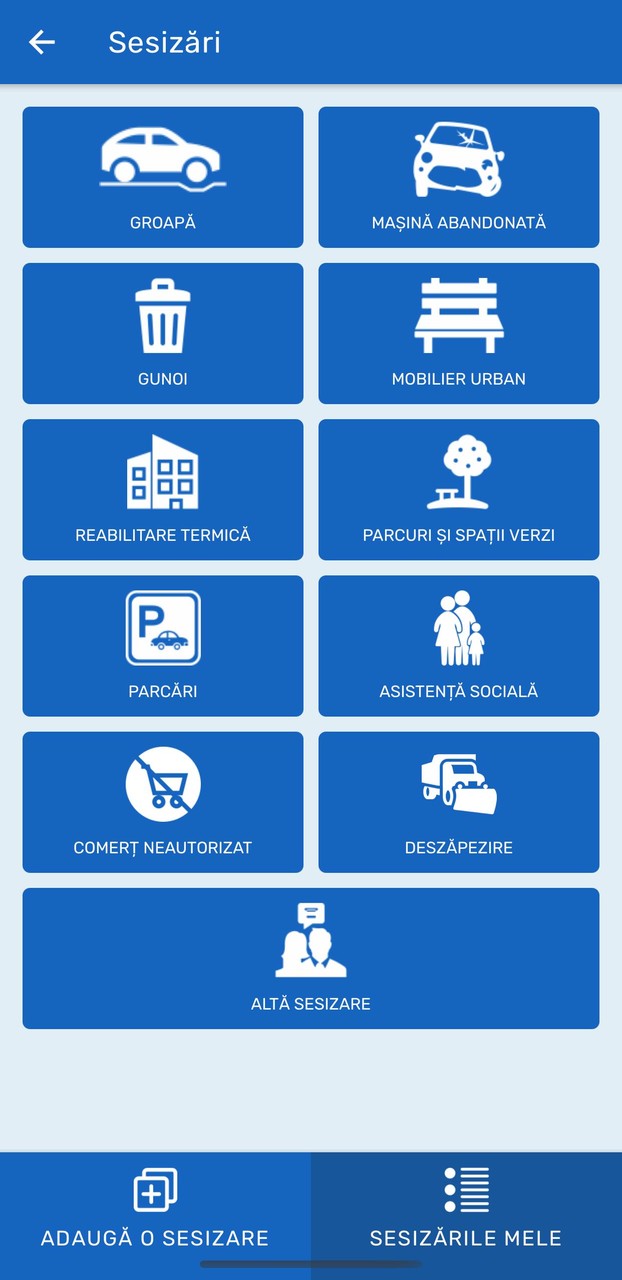This screenshot has width=622, height=1280.
Task: Open the Altă sesizare tile
Action: tap(310, 957)
